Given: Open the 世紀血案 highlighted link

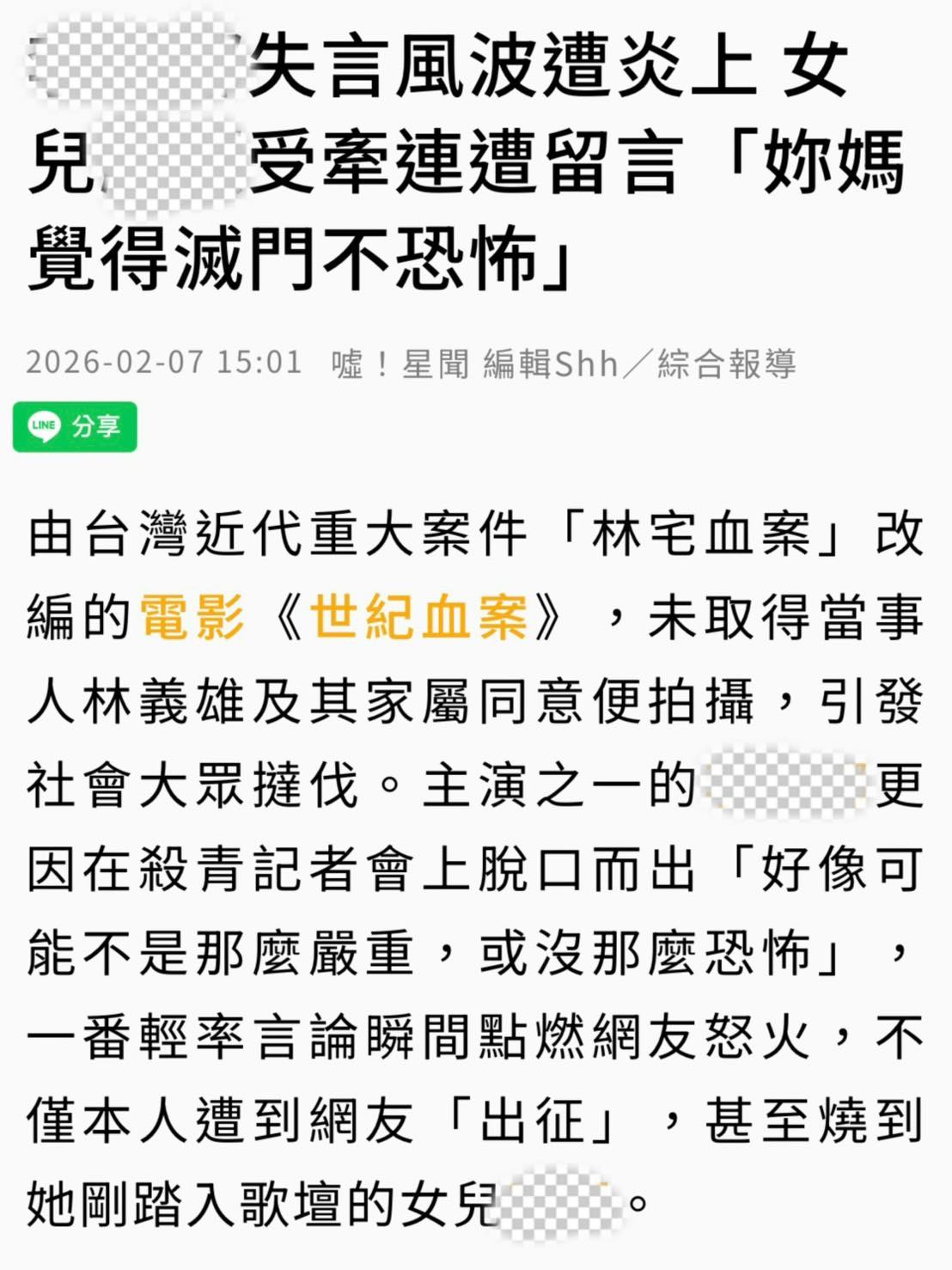Looking at the screenshot, I should (x=418, y=618).
